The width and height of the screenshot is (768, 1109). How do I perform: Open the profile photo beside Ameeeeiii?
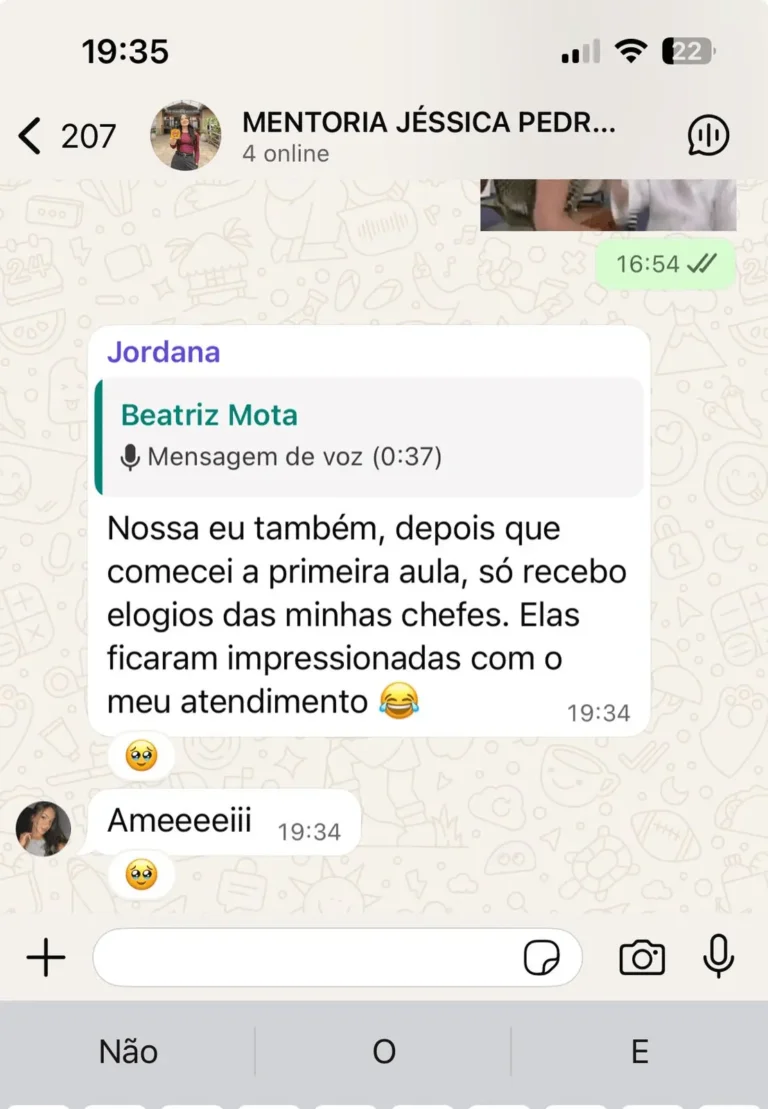tap(44, 828)
